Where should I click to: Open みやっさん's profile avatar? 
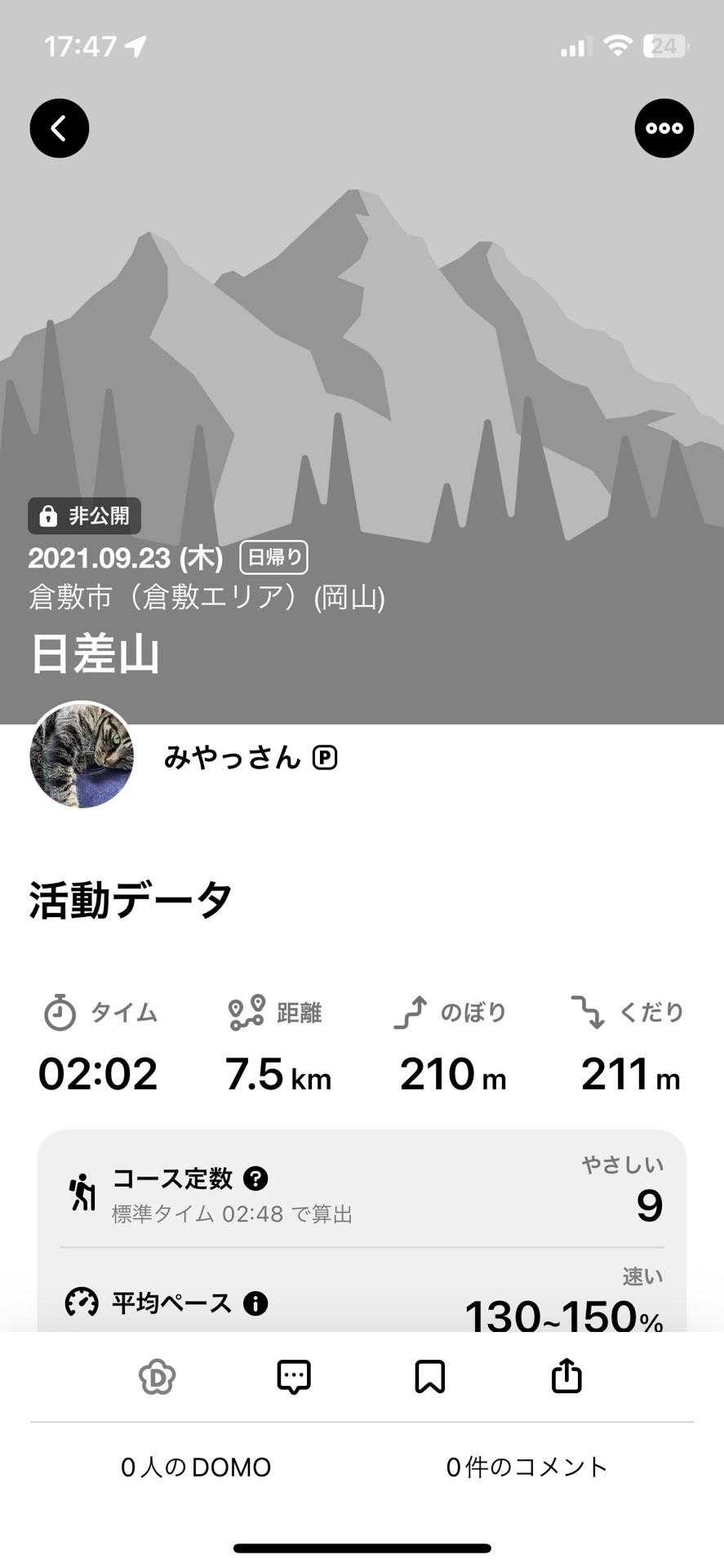[82, 755]
